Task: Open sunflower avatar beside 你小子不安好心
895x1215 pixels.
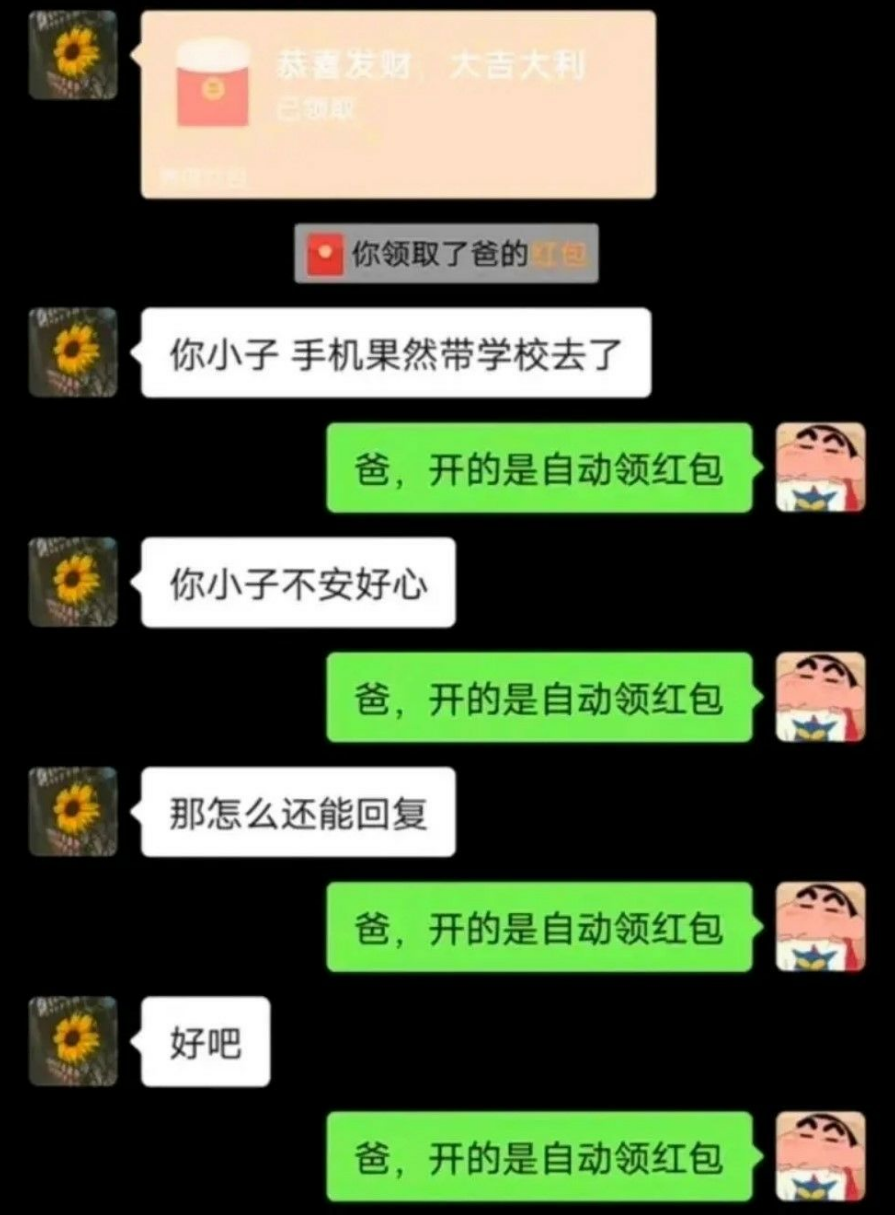Action: pos(73,582)
